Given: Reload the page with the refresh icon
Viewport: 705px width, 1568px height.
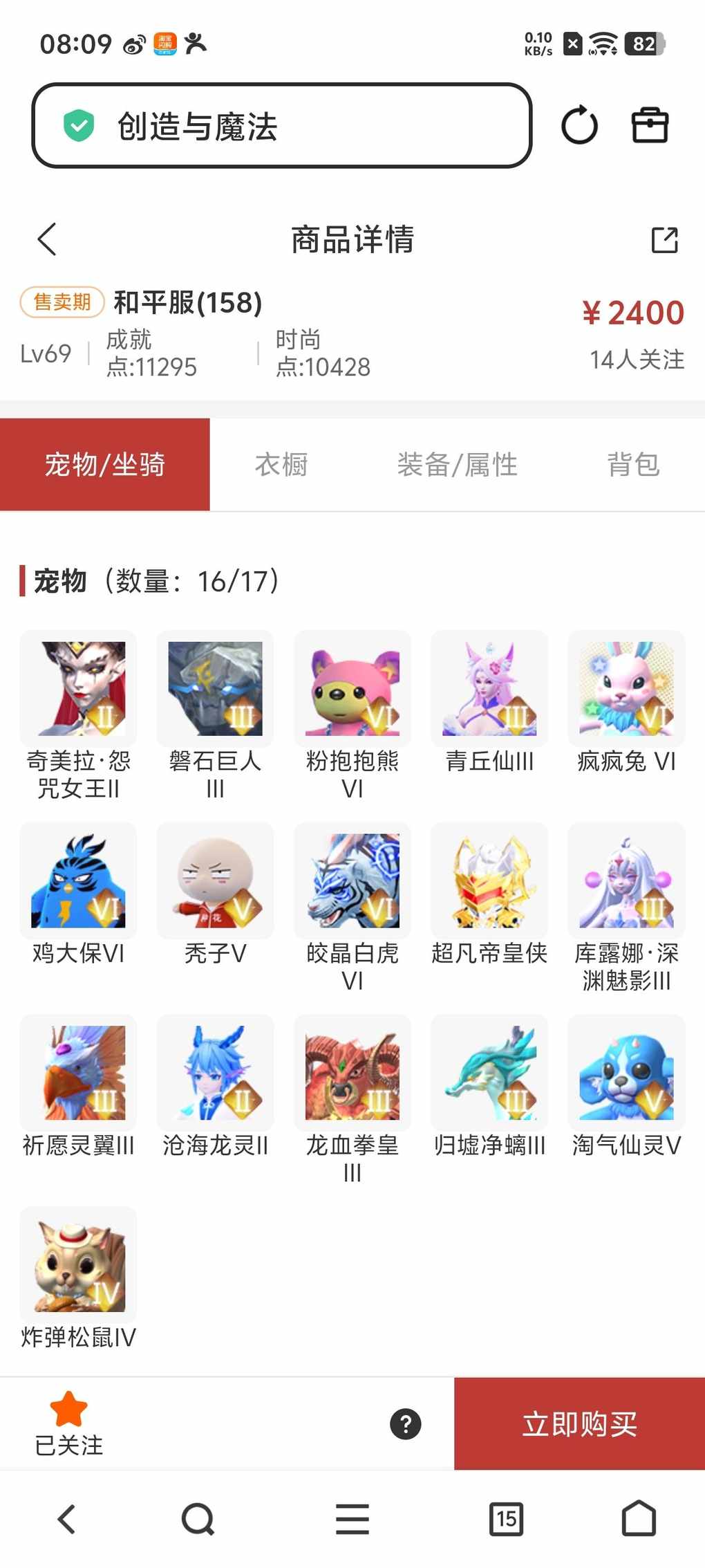Looking at the screenshot, I should coord(579,125).
